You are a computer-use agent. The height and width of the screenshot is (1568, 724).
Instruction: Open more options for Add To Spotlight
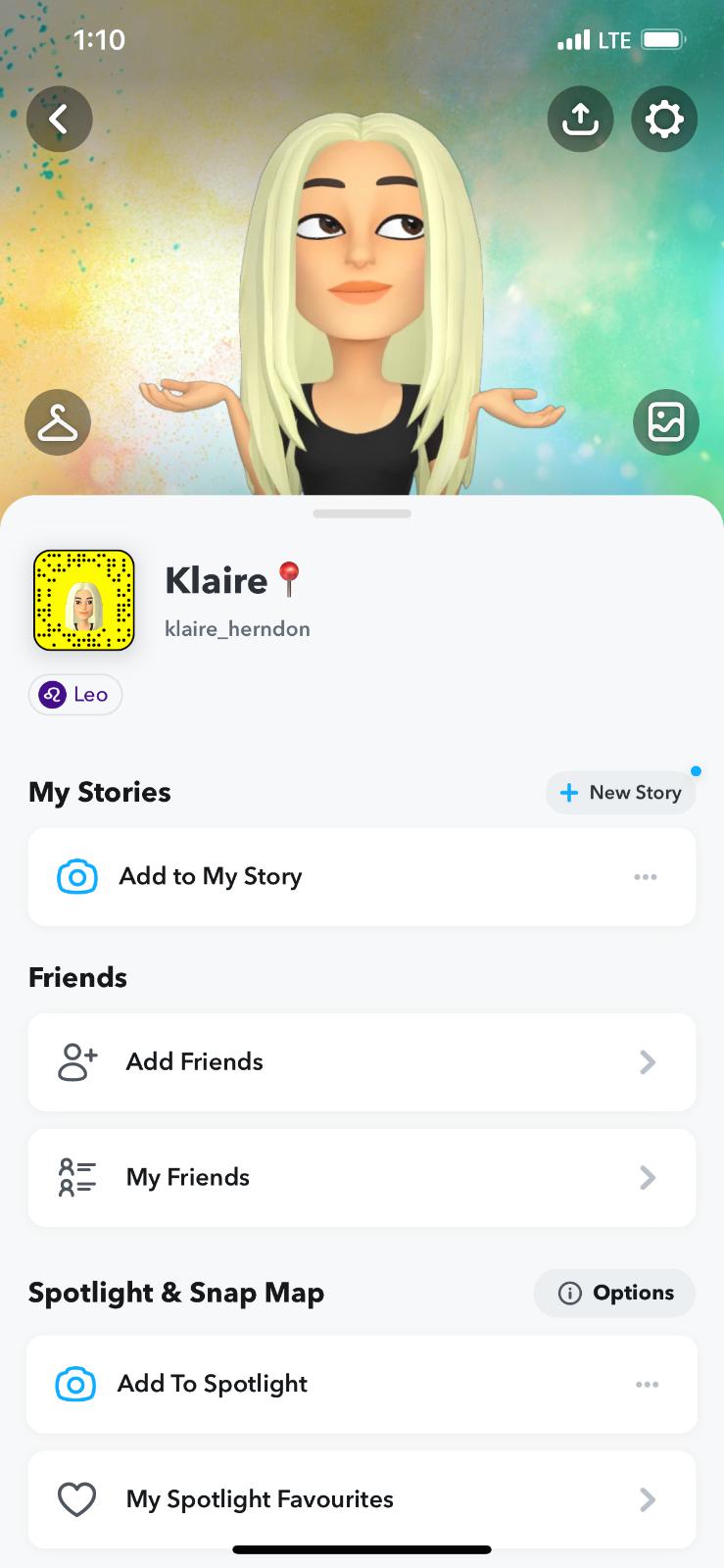point(647,1385)
